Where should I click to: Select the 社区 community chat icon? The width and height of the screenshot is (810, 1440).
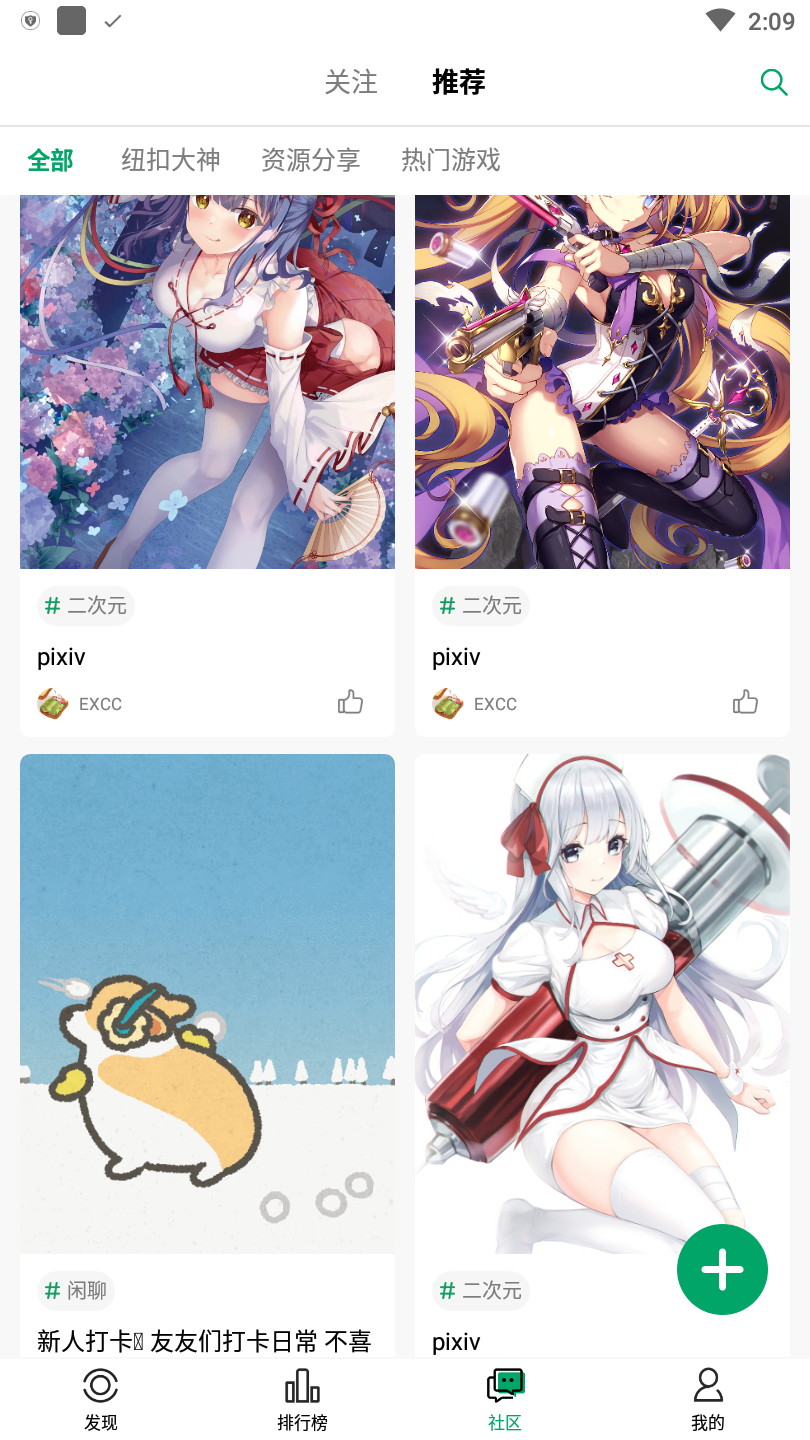coord(505,1396)
